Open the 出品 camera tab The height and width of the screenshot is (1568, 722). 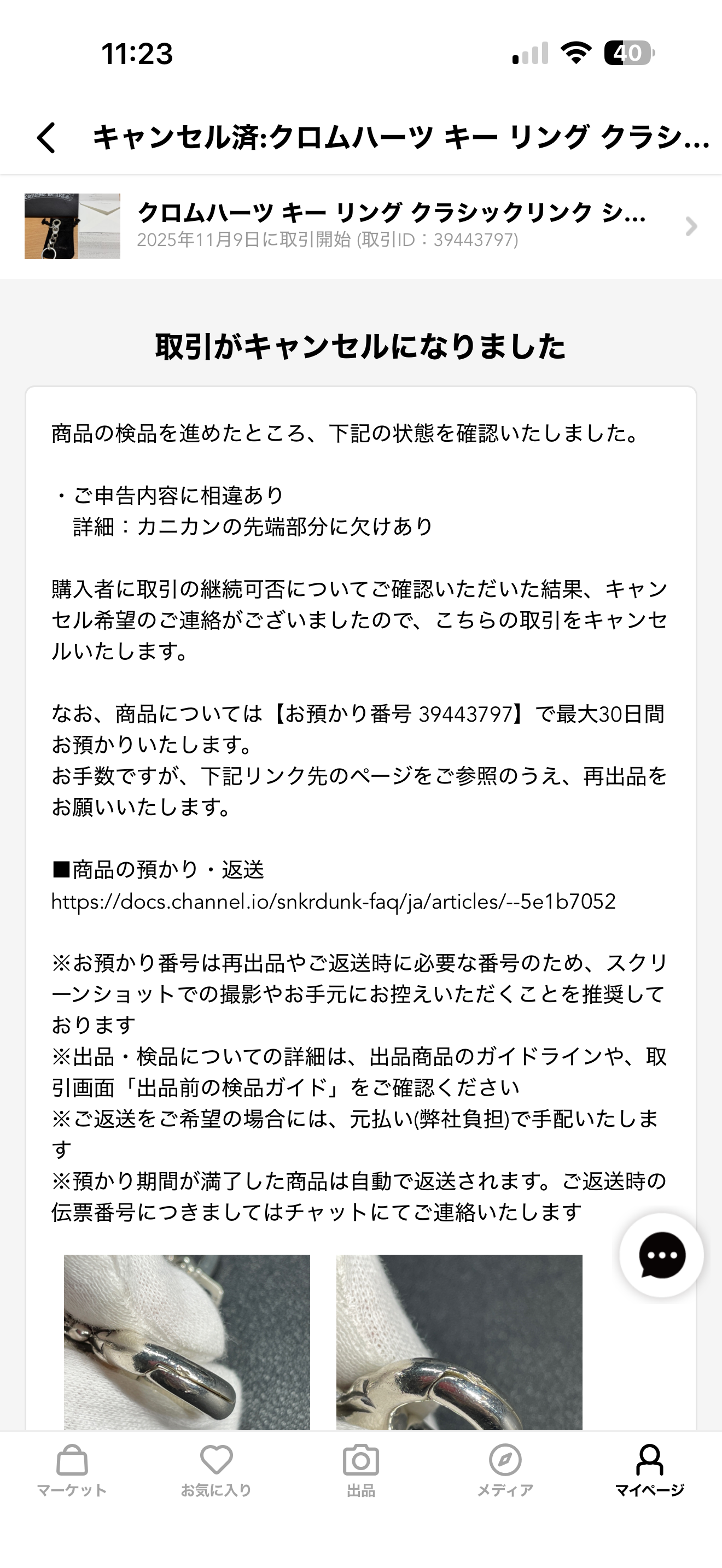pyautogui.click(x=361, y=1471)
